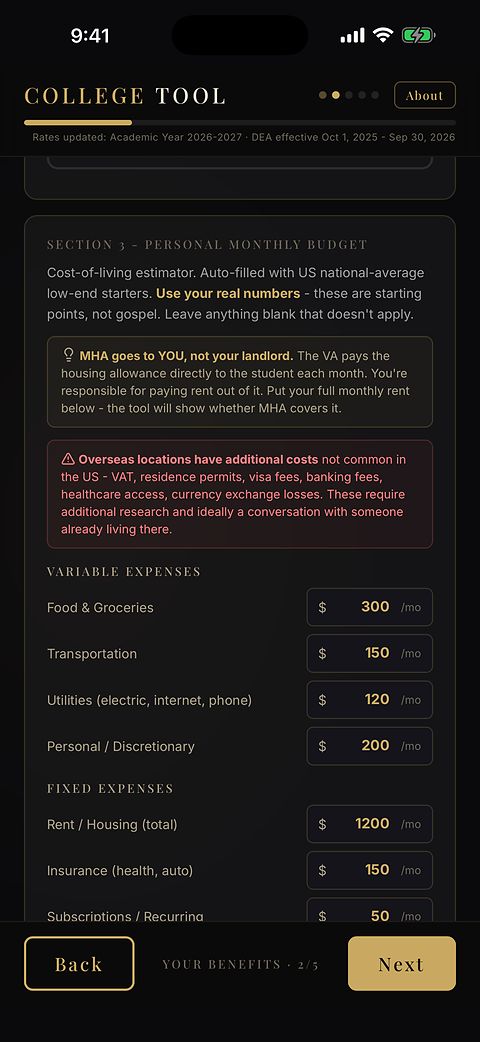Viewport: 480px width, 1042px height.
Task: Edit Subscriptions / Recurring amount
Action: click(370, 910)
